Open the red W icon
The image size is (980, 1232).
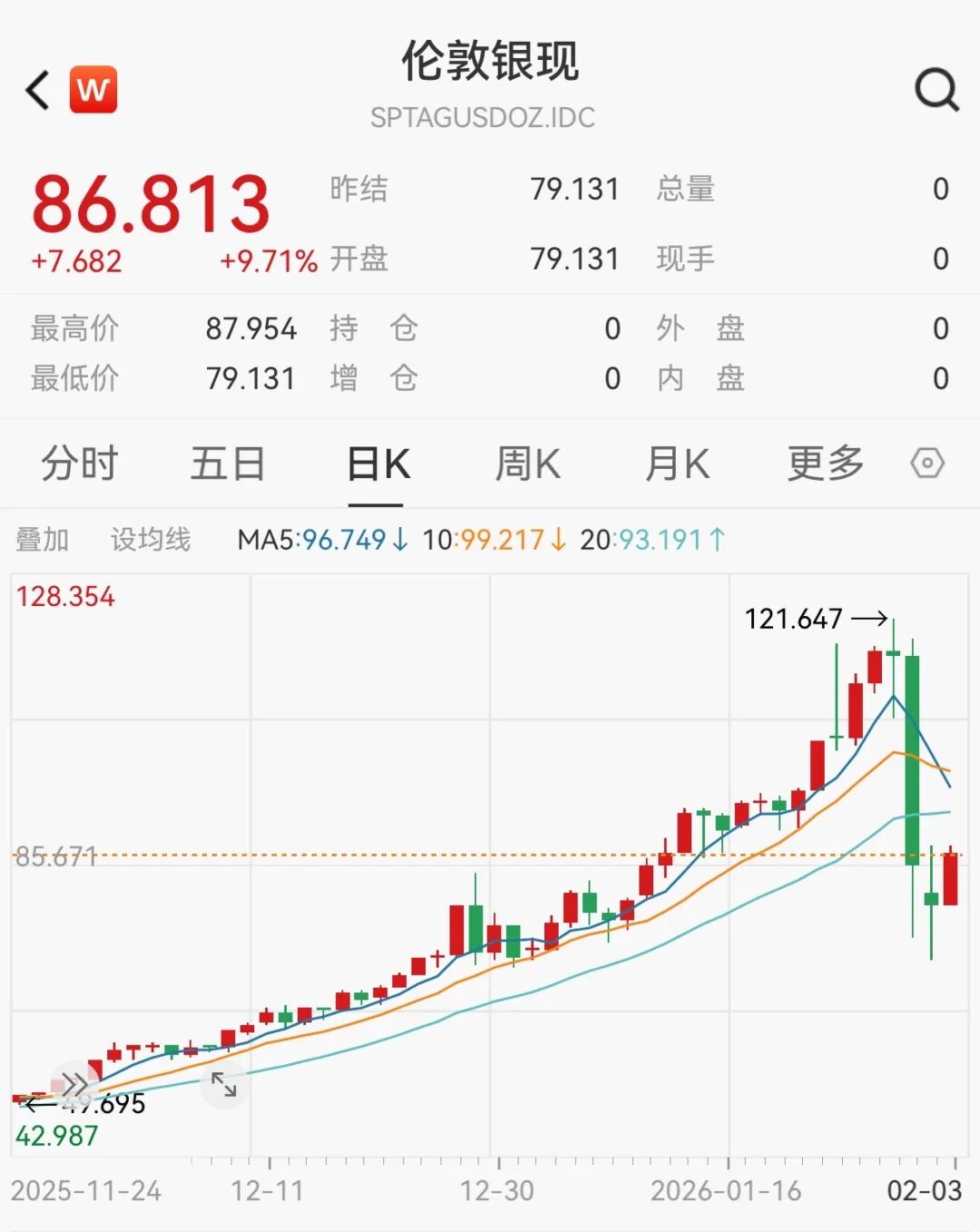(93, 90)
